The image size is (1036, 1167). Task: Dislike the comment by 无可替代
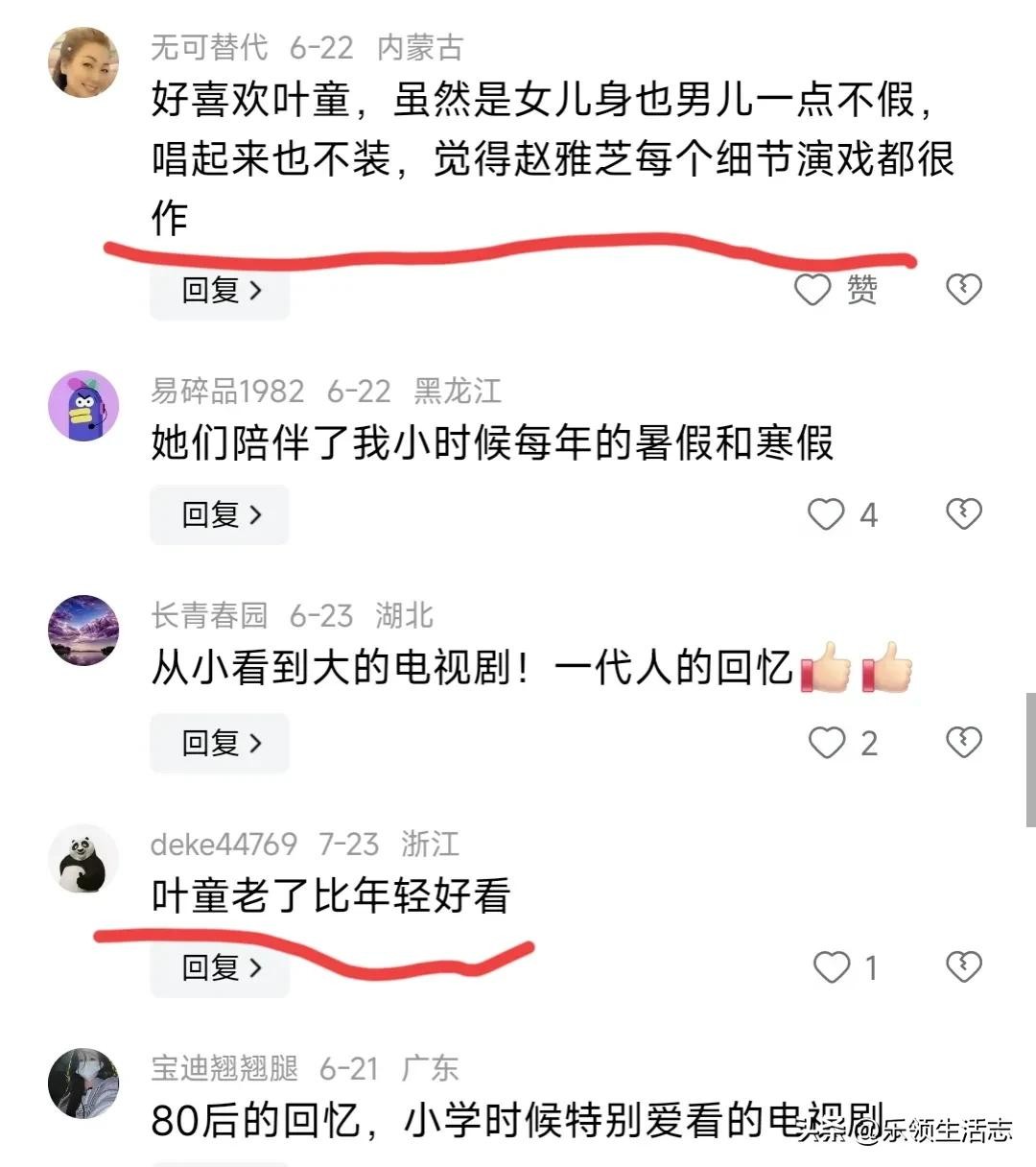[x=963, y=289]
